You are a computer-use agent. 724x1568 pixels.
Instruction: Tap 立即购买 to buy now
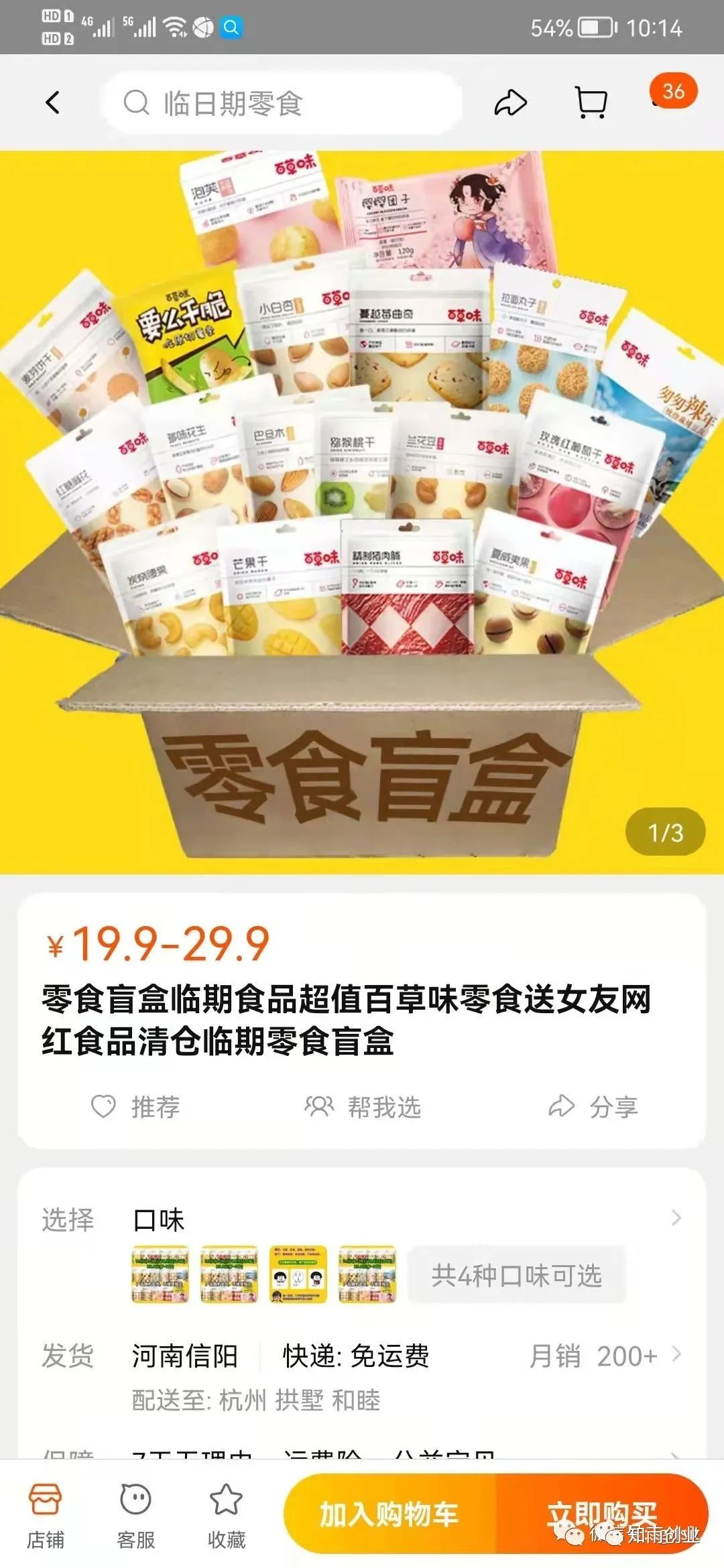click(601, 1514)
